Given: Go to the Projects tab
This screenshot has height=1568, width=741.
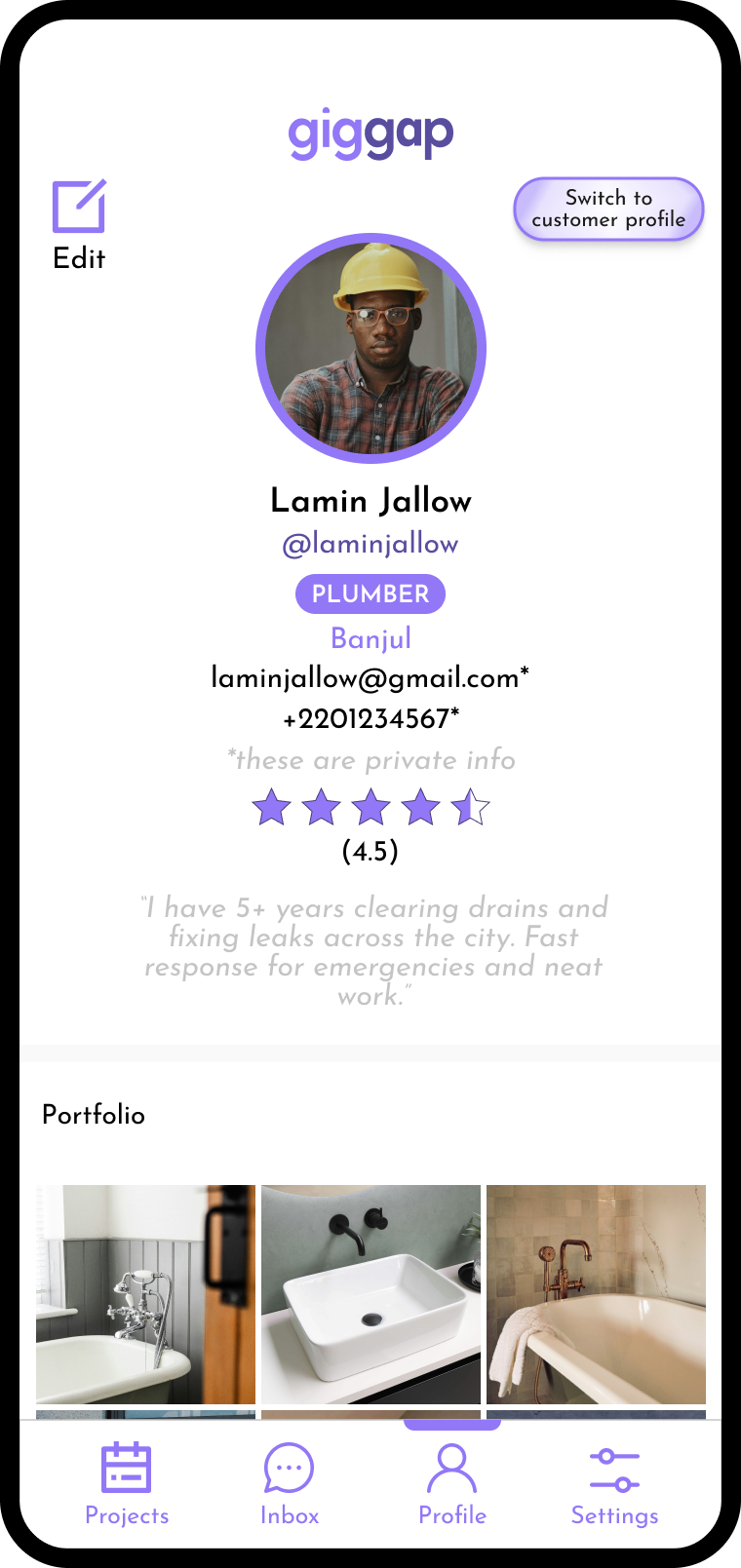Looking at the screenshot, I should [127, 1484].
